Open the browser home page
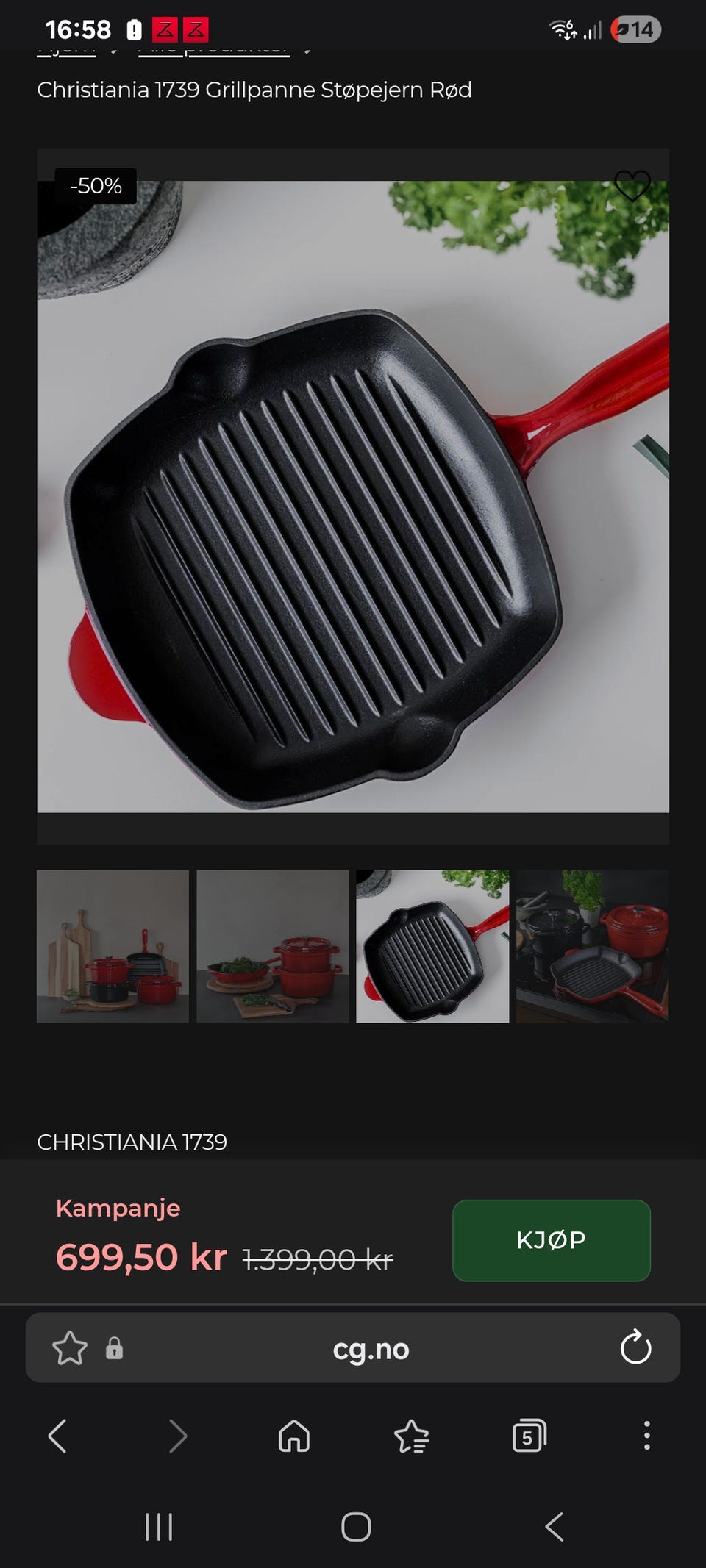The width and height of the screenshot is (706, 1568). (294, 1436)
